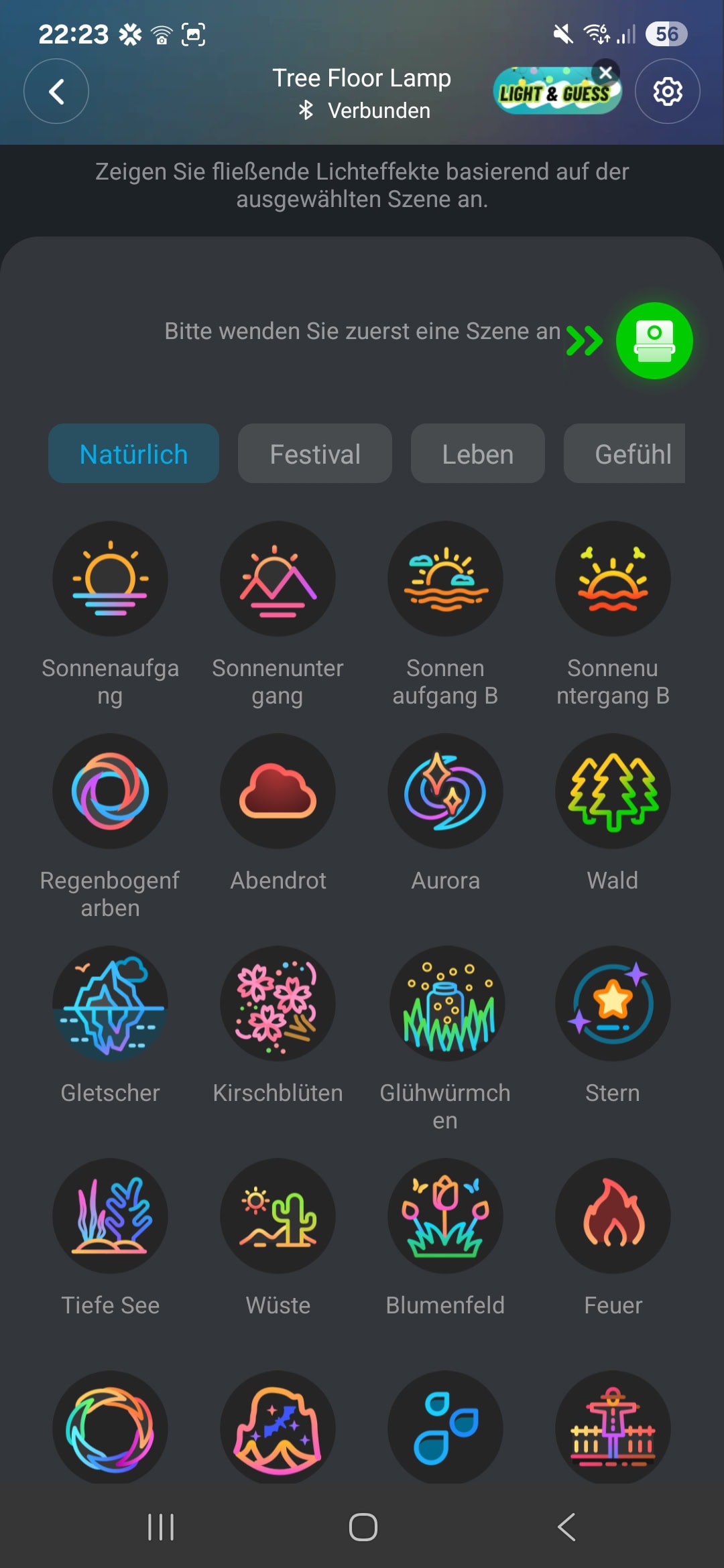This screenshot has height=1568, width=724.
Task: Select the Gletscher scene
Action: pyautogui.click(x=111, y=1004)
